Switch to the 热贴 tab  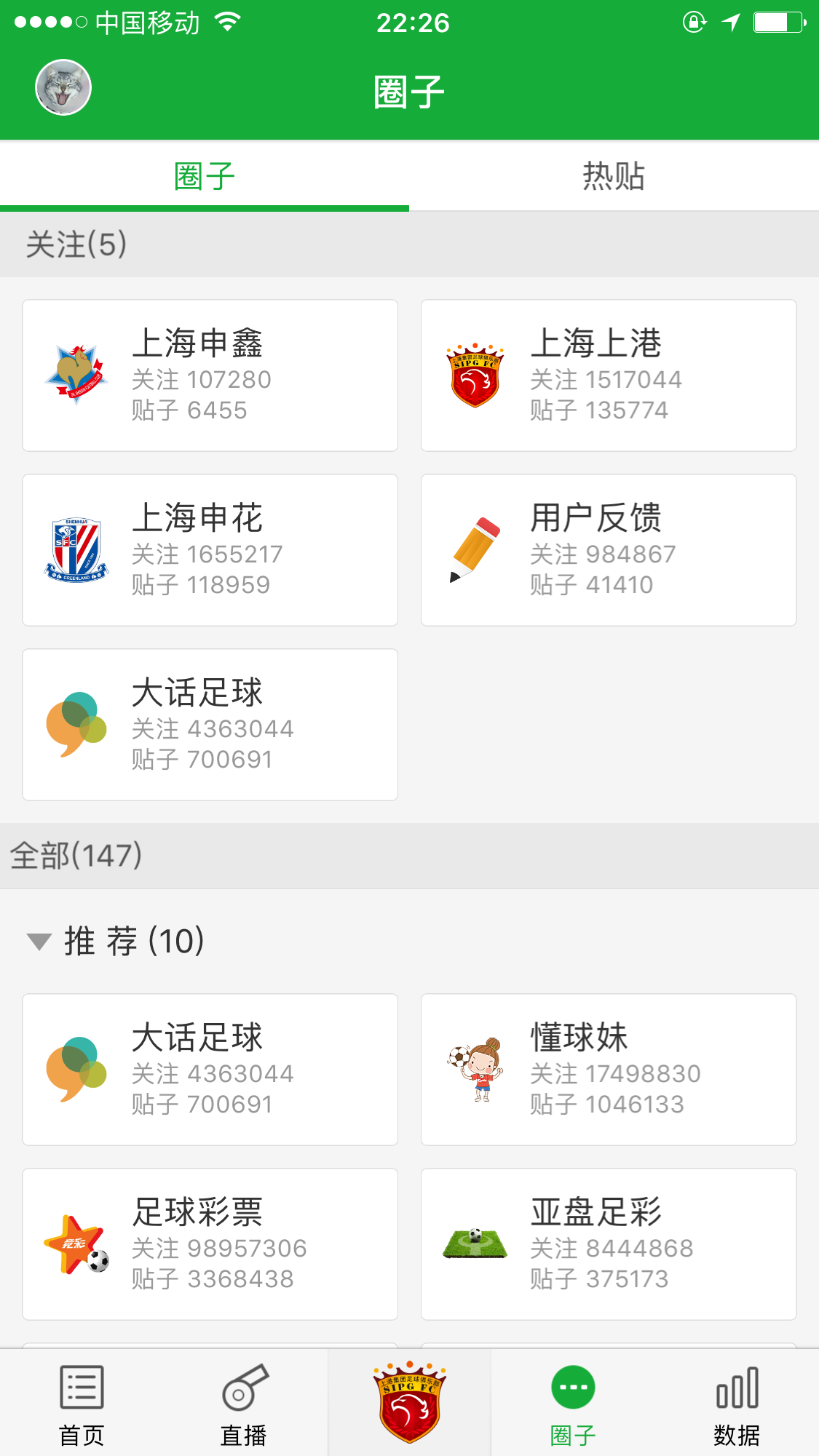[614, 175]
